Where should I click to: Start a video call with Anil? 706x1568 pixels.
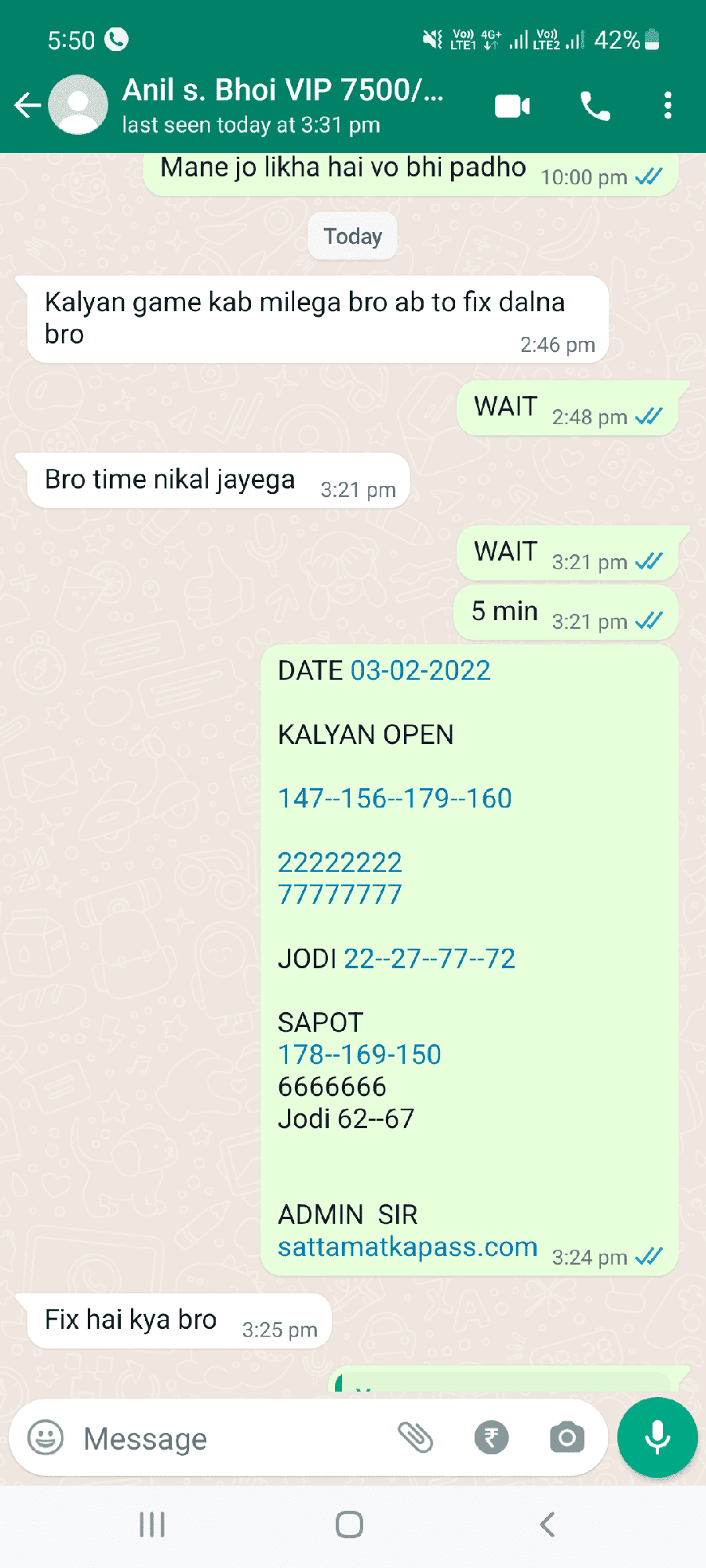coord(513,106)
